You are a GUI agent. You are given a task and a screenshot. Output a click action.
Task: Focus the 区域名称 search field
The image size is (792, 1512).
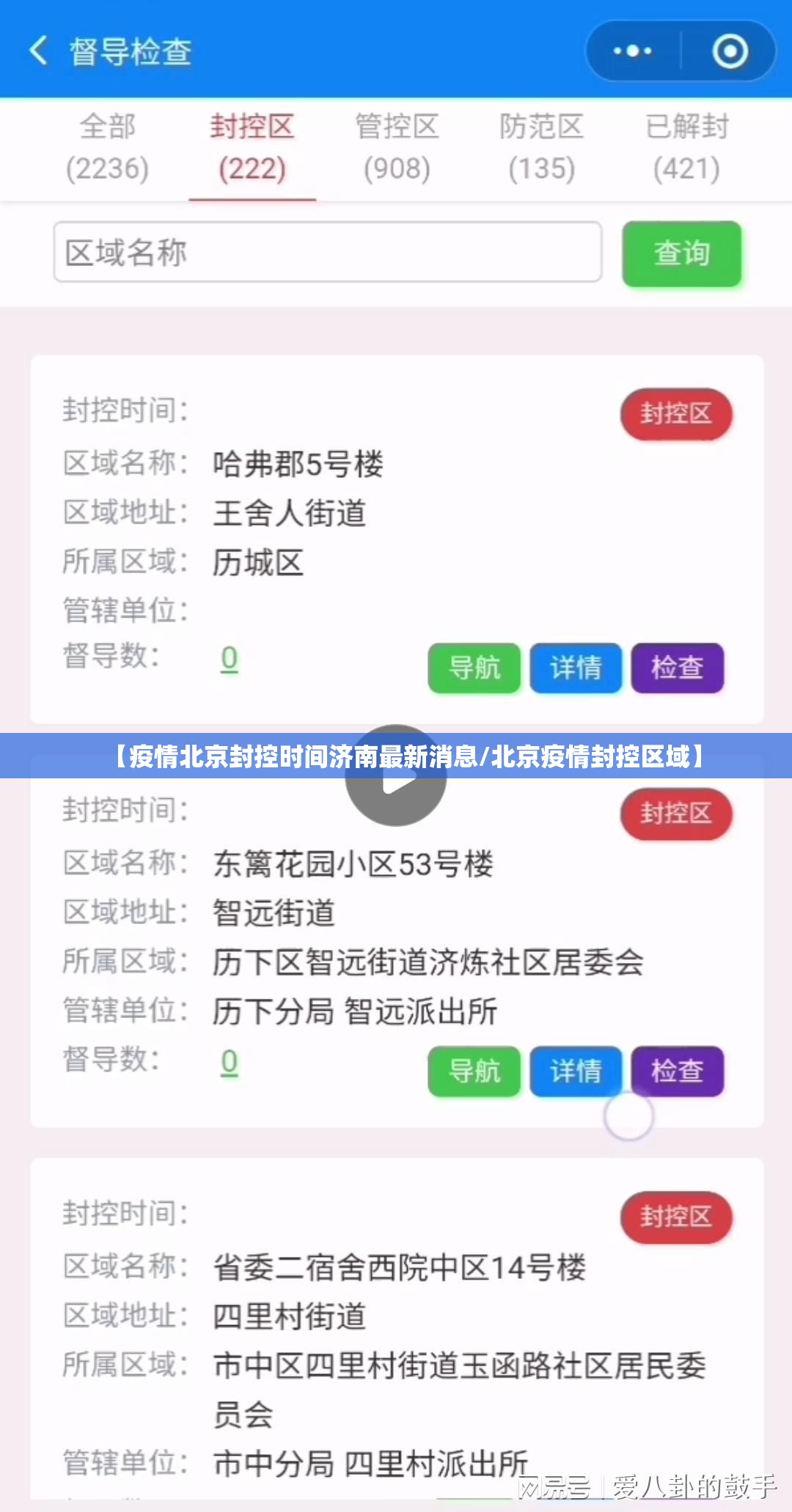click(328, 253)
